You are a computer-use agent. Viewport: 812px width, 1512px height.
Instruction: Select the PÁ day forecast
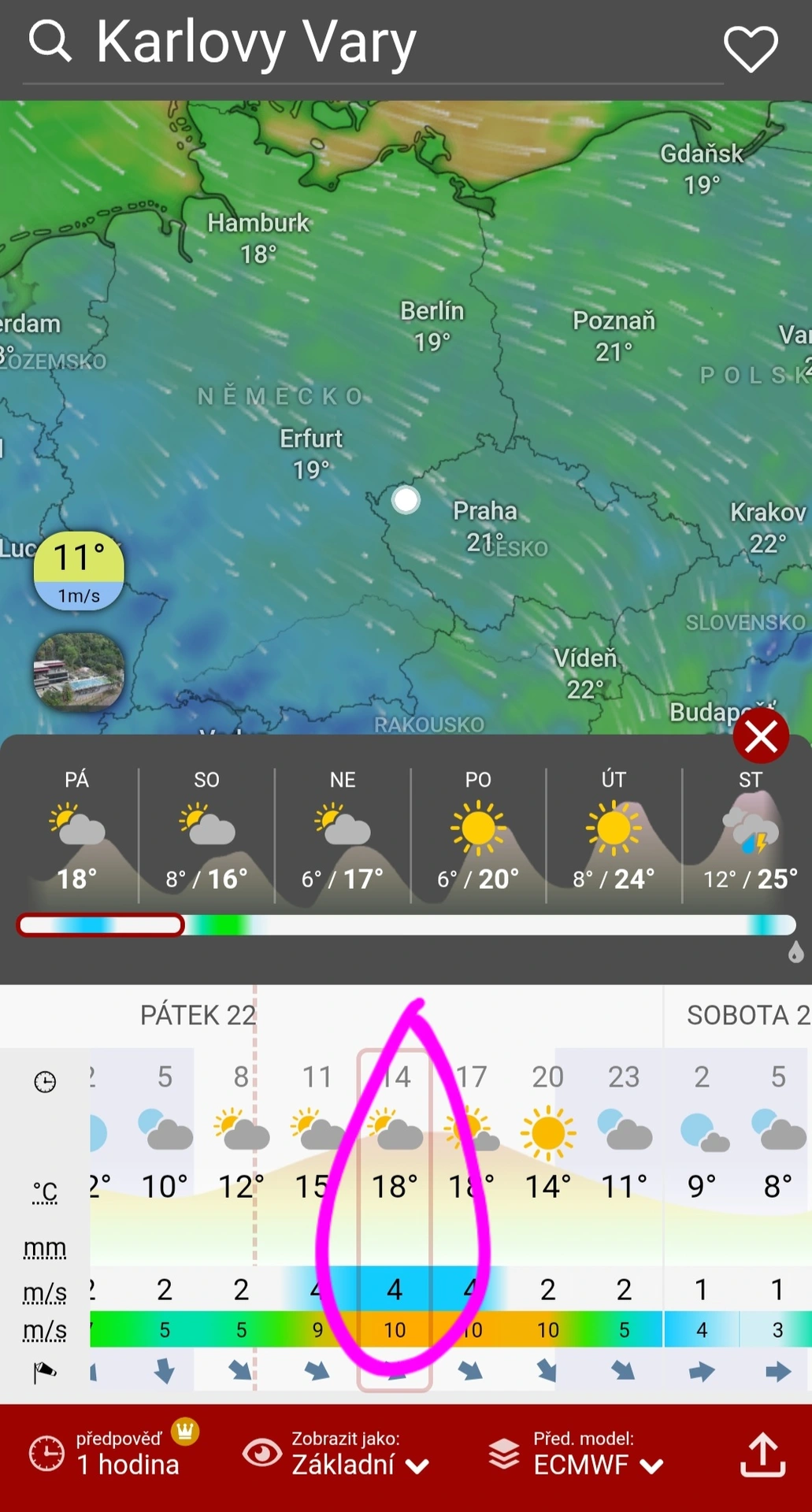coord(76,836)
